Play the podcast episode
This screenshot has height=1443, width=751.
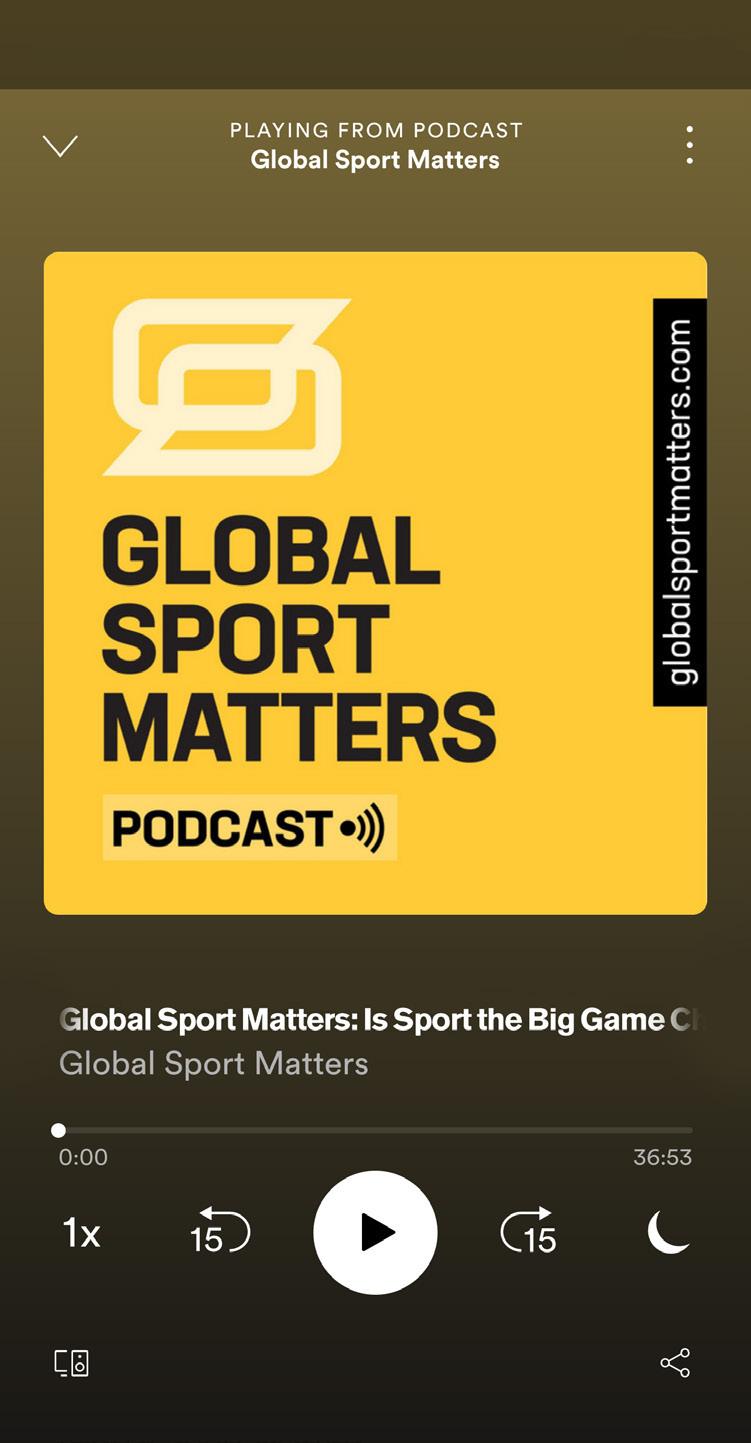pos(375,1232)
